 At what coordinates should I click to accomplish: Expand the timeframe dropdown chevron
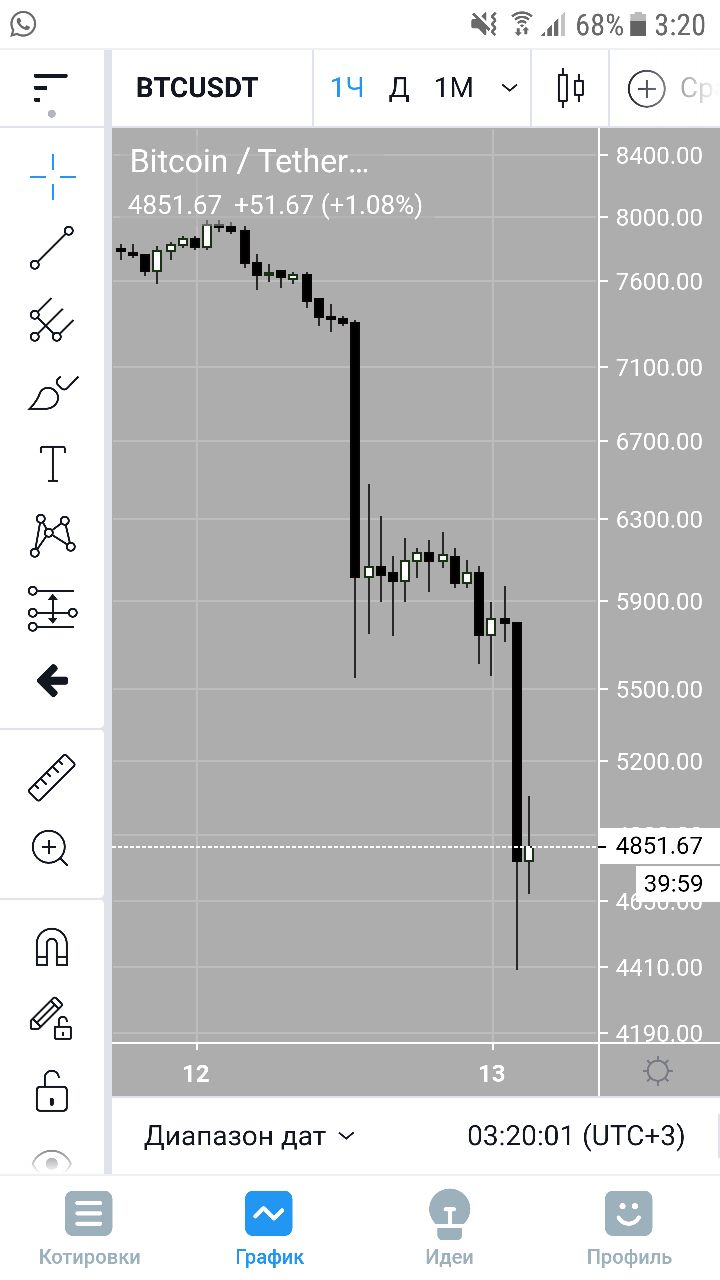coord(509,88)
